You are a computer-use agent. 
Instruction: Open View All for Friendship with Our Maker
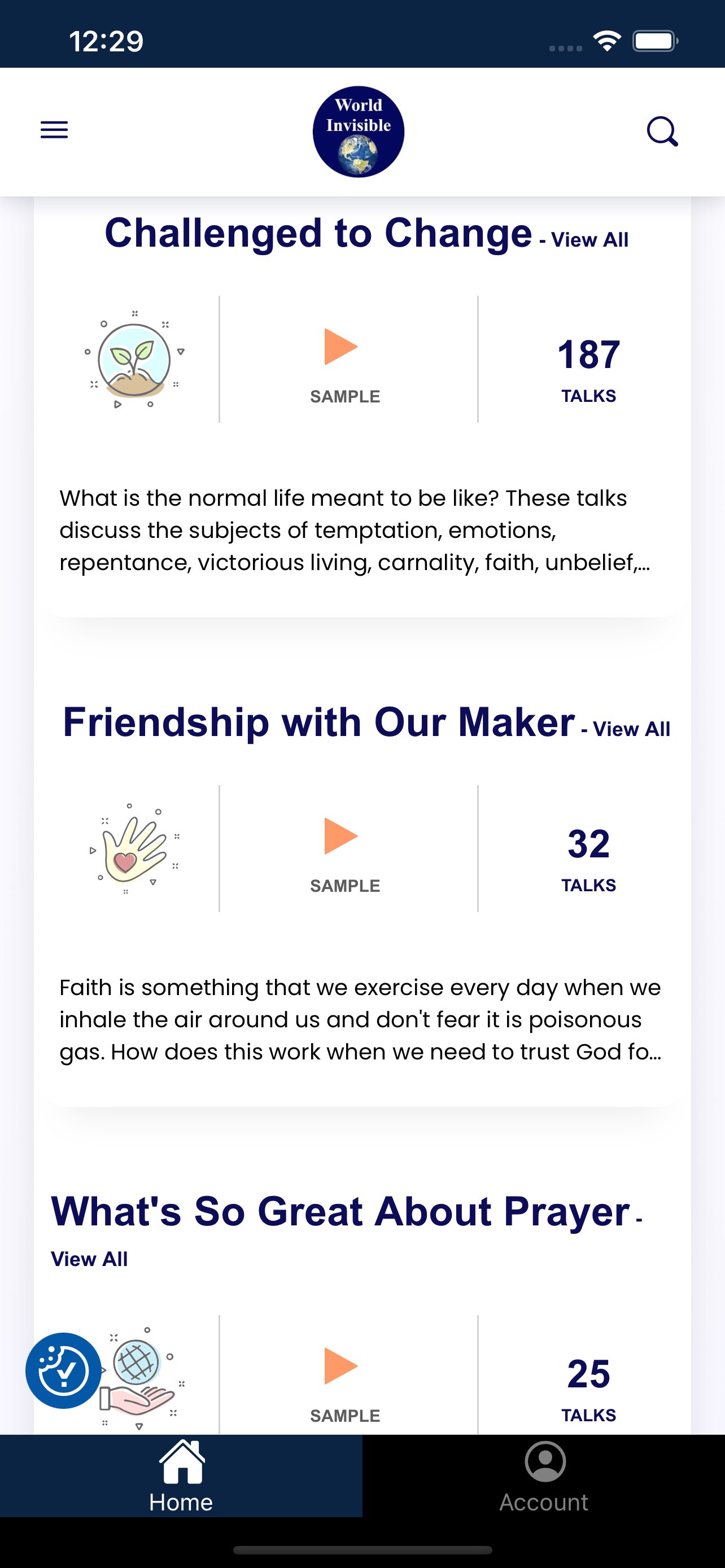coord(630,729)
